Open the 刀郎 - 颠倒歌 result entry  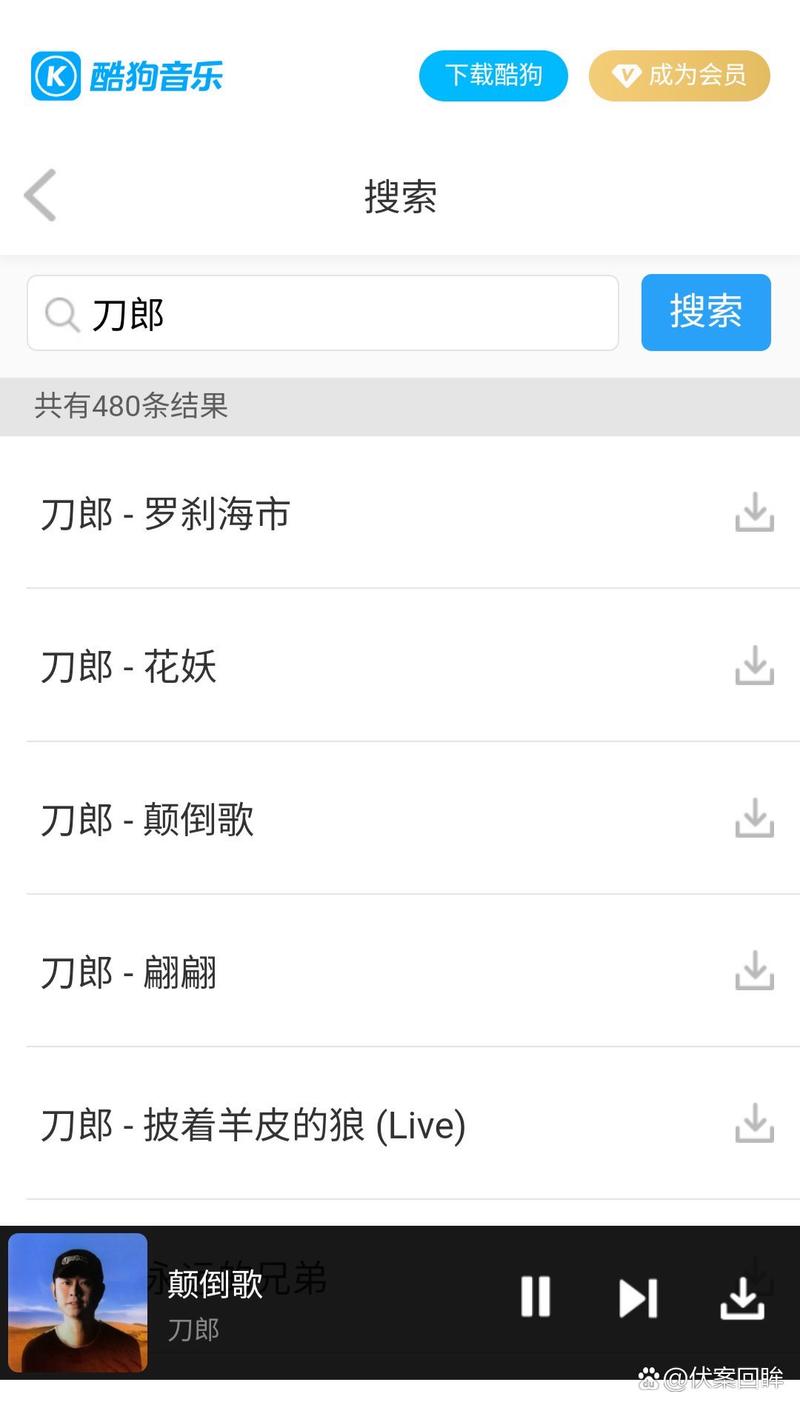point(150,820)
